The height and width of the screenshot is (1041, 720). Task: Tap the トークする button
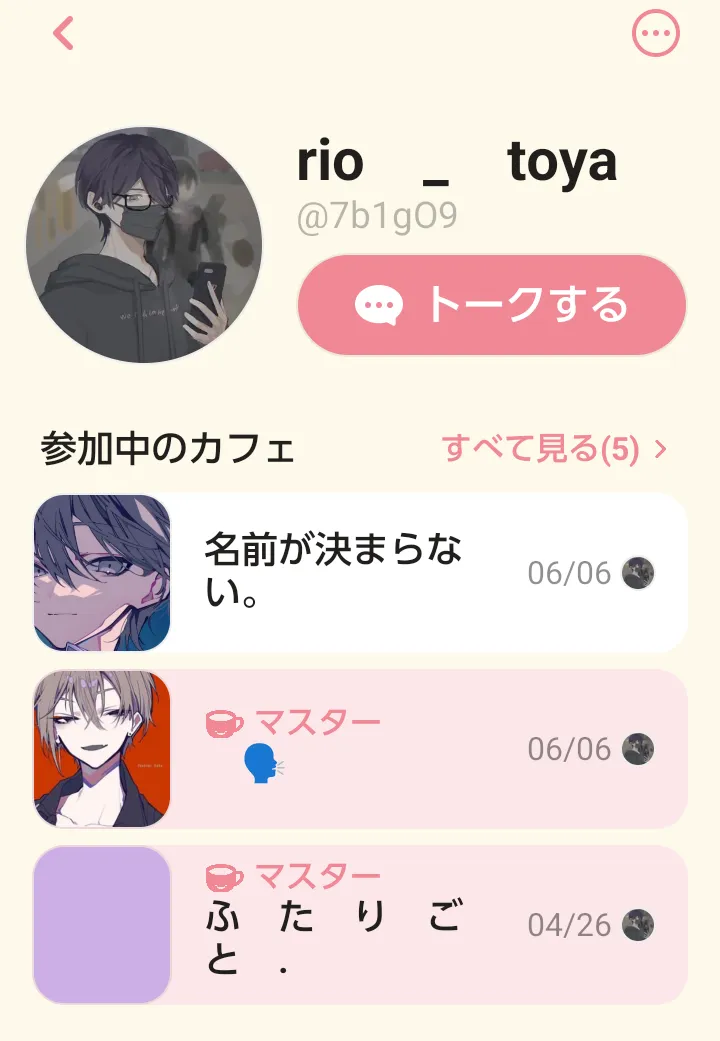(492, 305)
